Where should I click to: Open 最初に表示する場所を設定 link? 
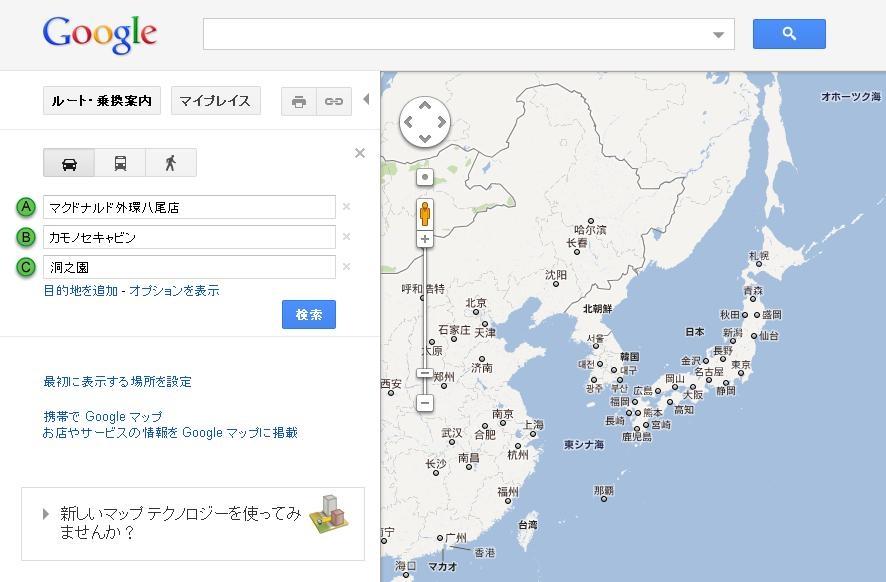point(117,382)
